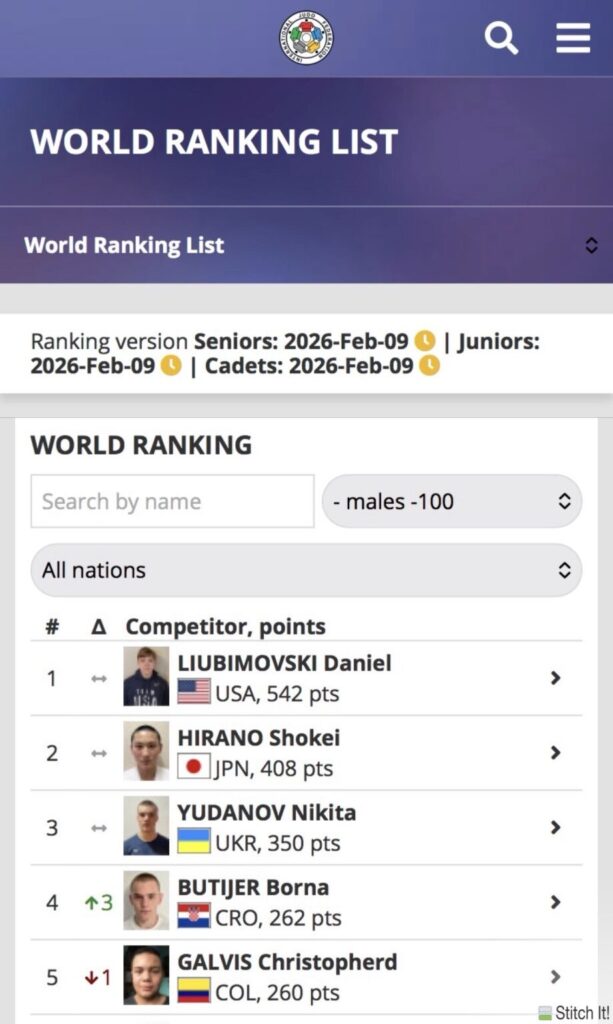Tap the clock icon next to Cadets date
Image resolution: width=613 pixels, height=1024 pixels.
pos(429,366)
